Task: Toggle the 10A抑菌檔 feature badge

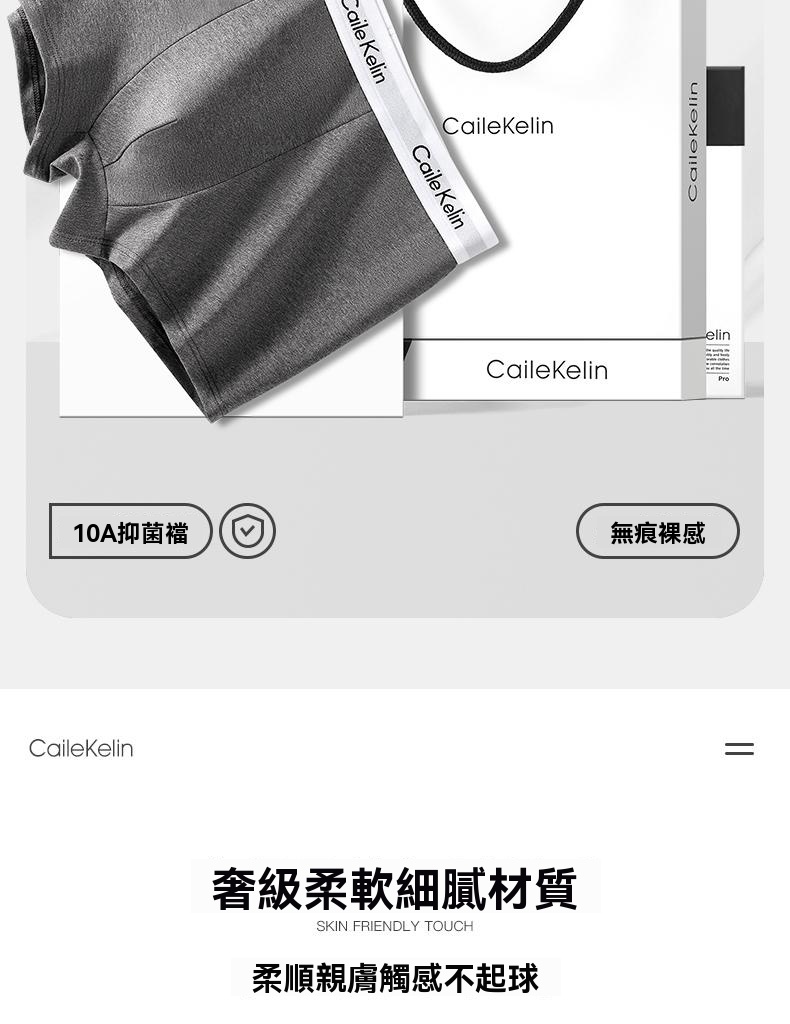Action: [x=130, y=531]
